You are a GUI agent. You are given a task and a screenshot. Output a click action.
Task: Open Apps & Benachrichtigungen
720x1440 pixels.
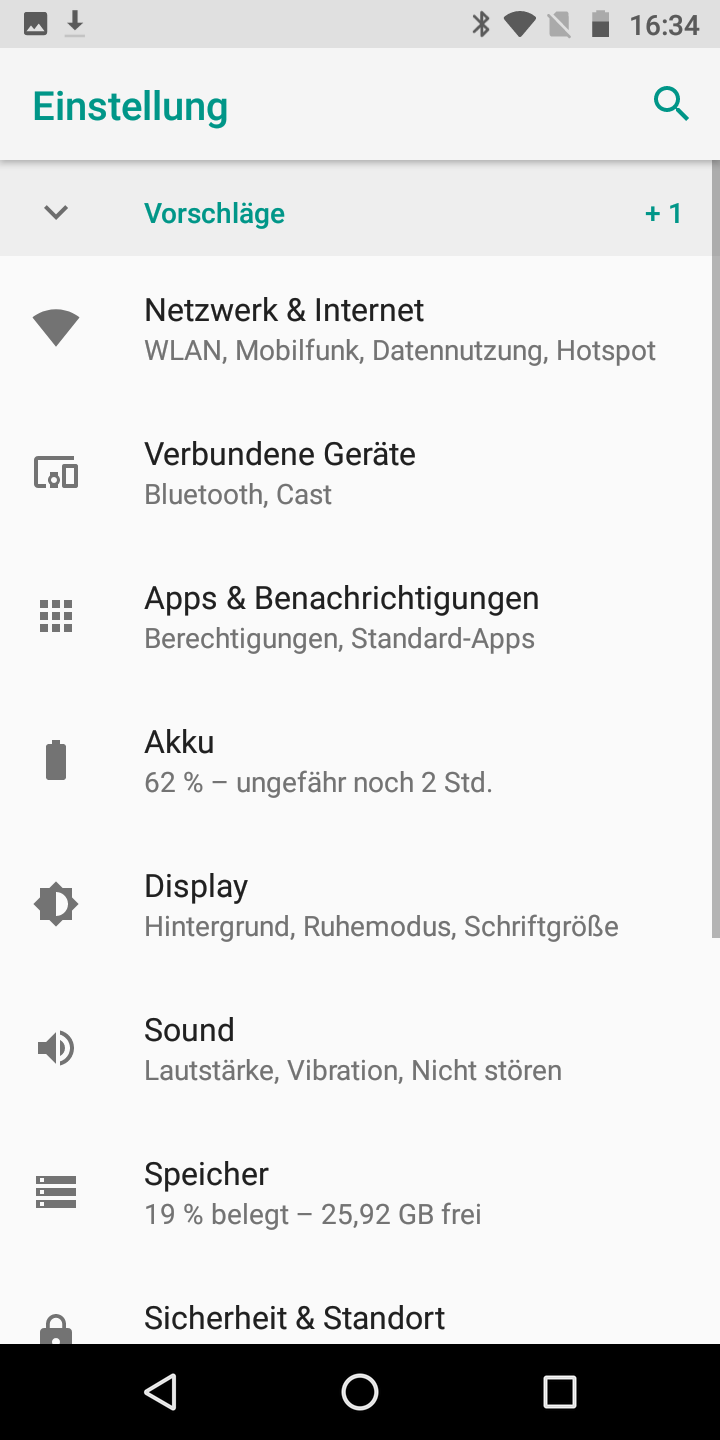click(x=360, y=617)
